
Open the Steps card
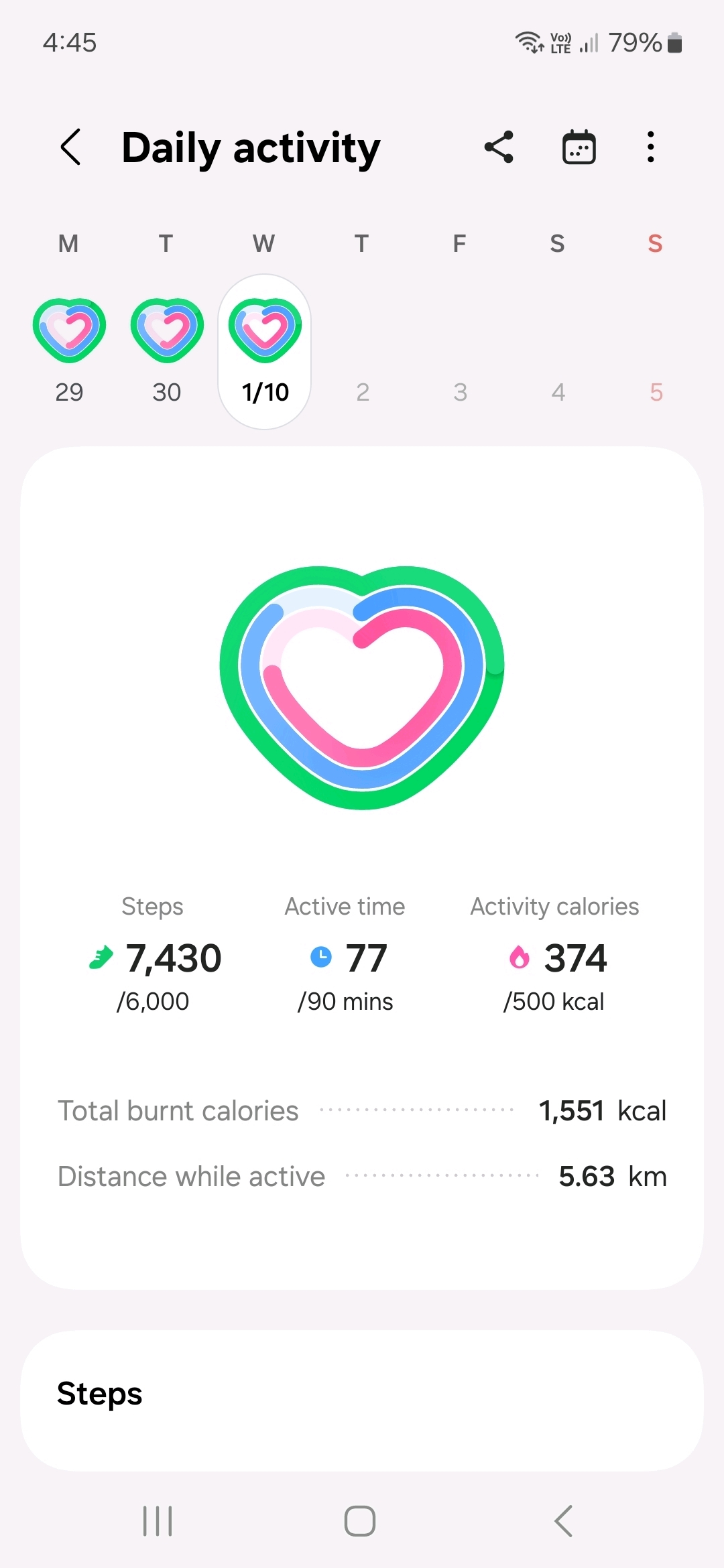click(x=362, y=1399)
